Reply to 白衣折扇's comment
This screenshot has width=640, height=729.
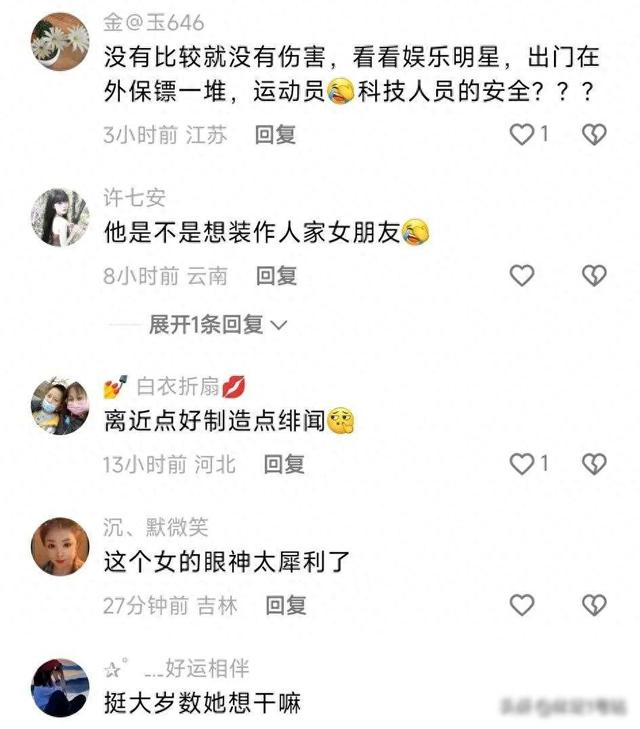284,464
